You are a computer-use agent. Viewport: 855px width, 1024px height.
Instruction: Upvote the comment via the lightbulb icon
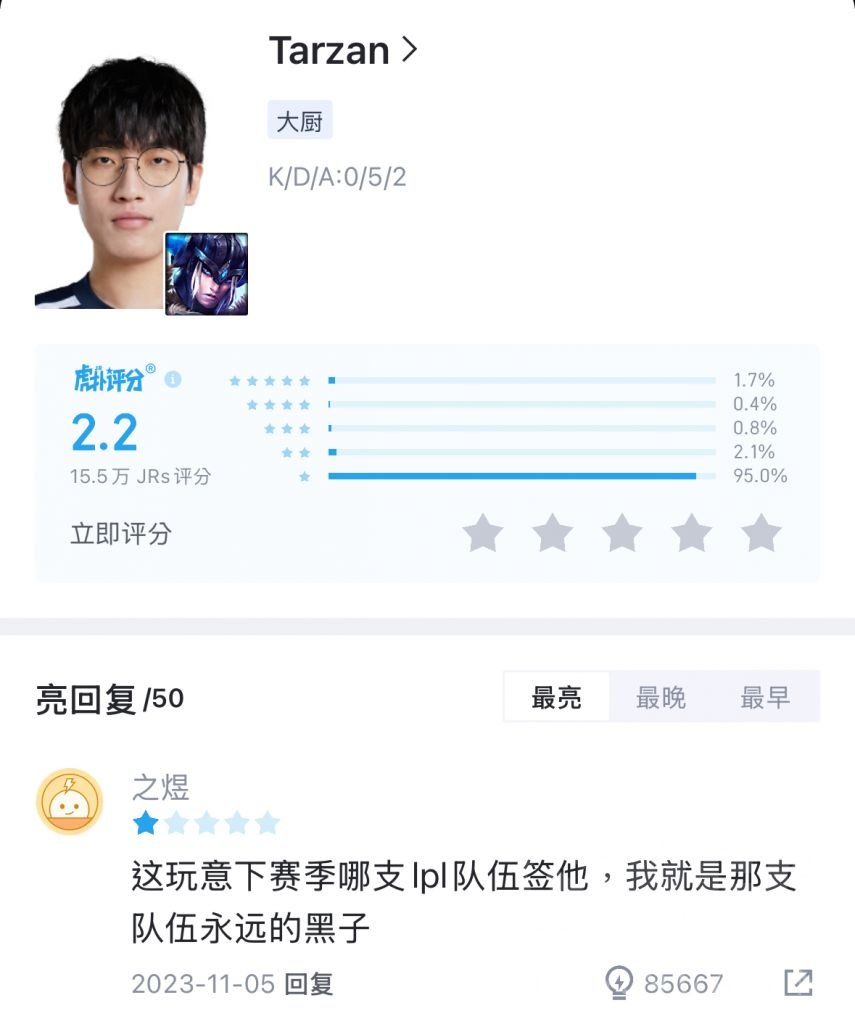622,984
